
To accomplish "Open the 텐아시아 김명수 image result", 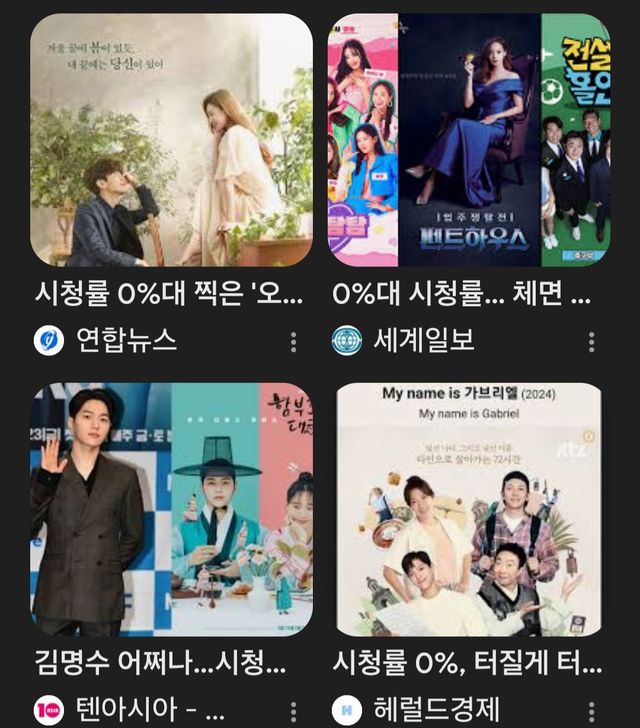I will coord(171,509).
